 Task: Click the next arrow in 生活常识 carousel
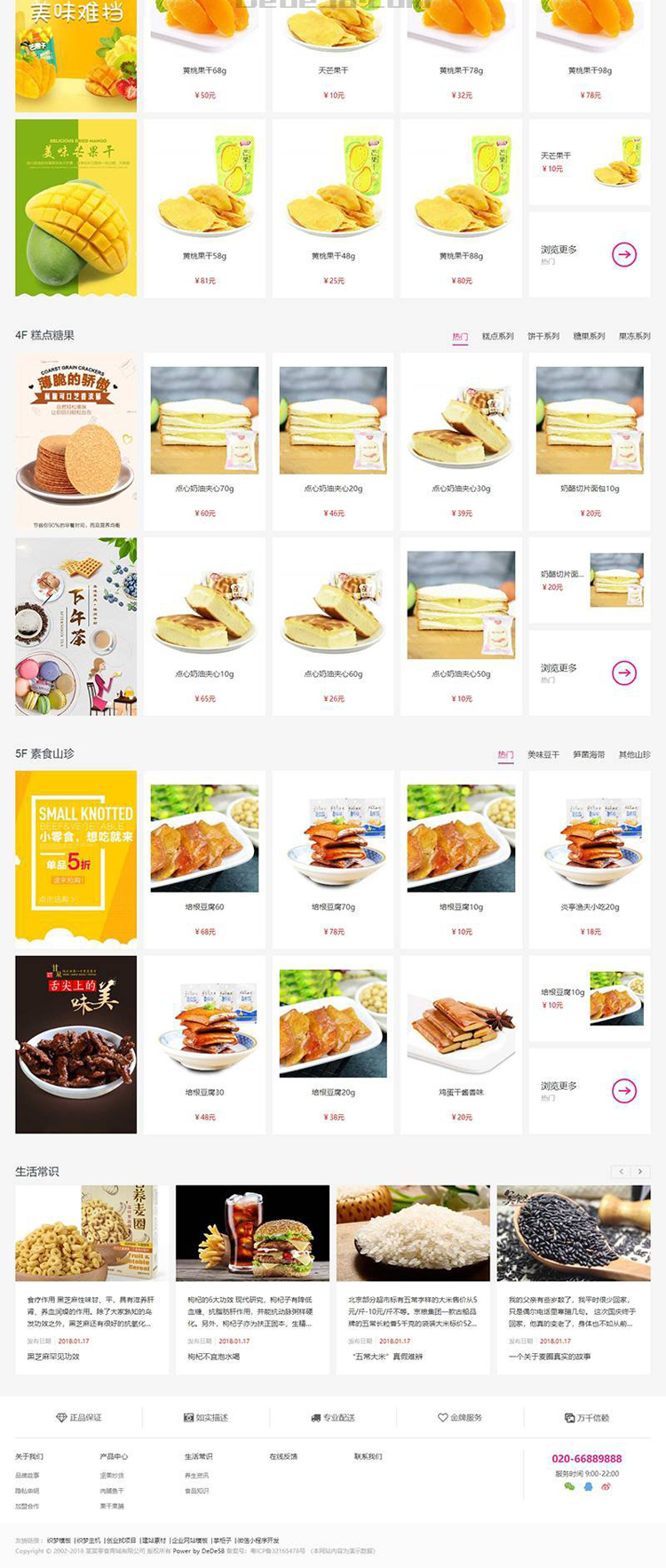tap(642, 1171)
